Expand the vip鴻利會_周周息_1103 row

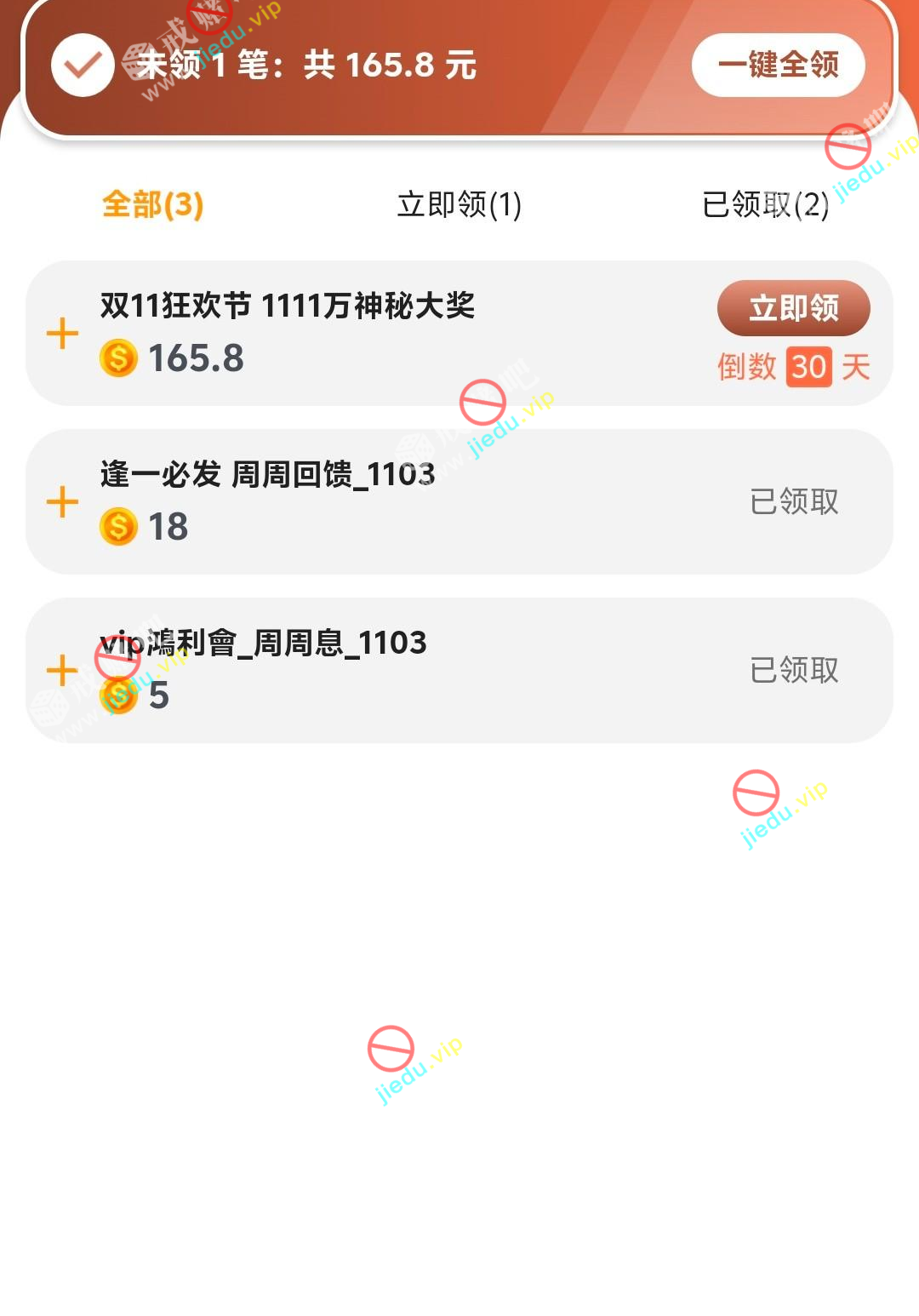pyautogui.click(x=62, y=671)
